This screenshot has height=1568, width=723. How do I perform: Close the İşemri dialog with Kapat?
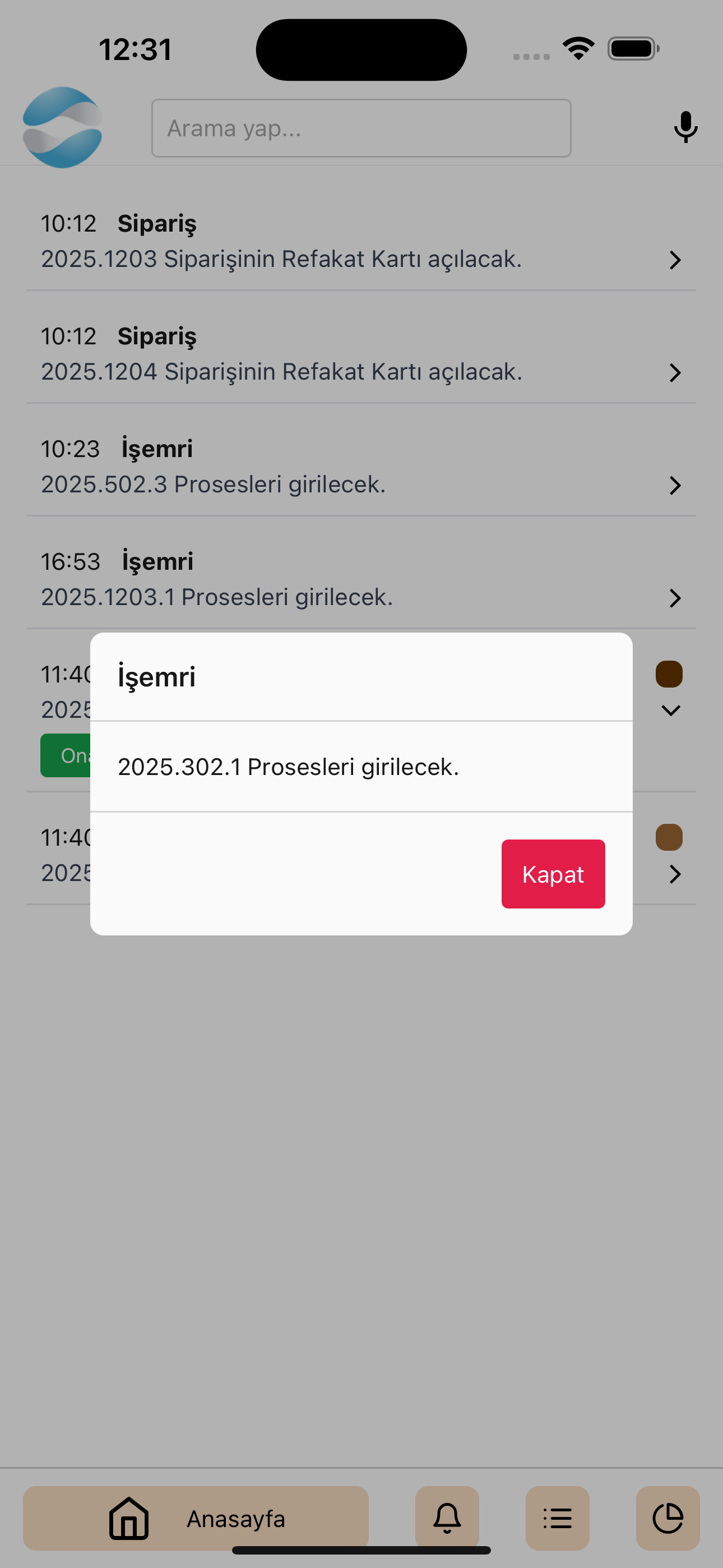(x=553, y=874)
